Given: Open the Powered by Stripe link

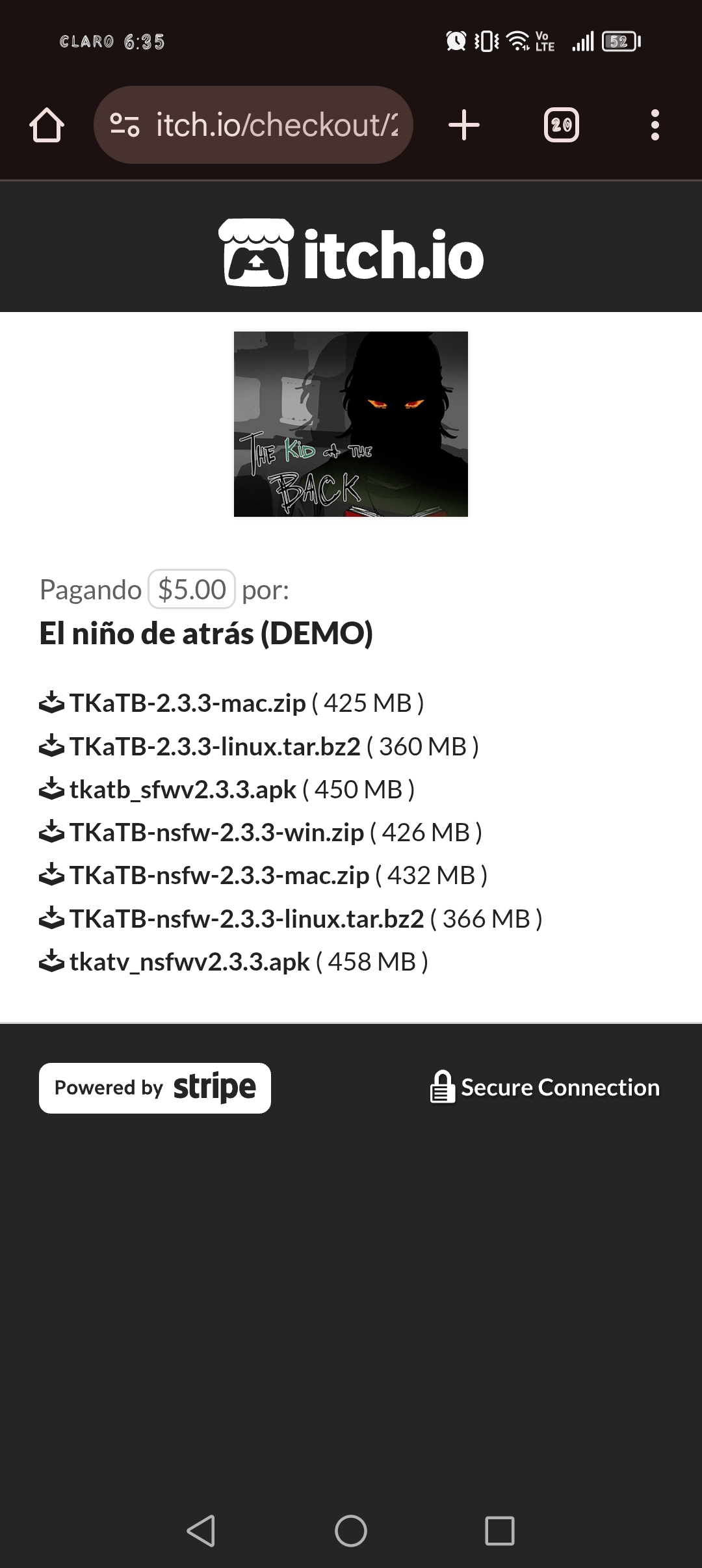Looking at the screenshot, I should point(155,1088).
